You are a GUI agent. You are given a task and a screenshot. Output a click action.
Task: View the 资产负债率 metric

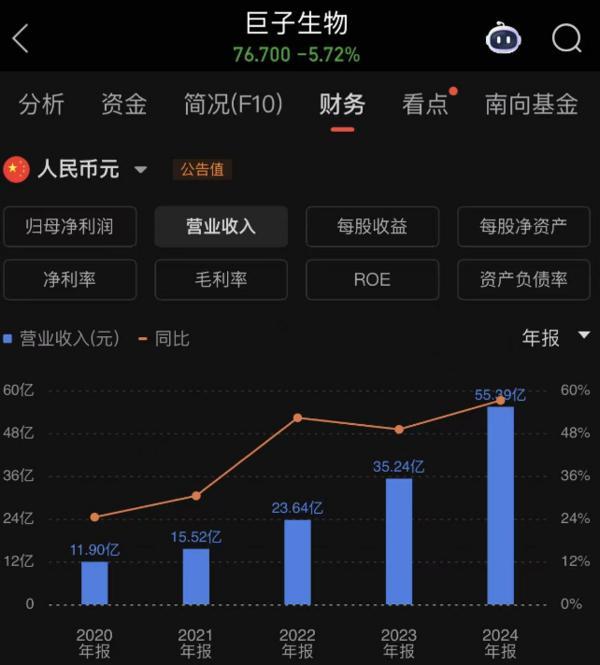pyautogui.click(x=524, y=279)
